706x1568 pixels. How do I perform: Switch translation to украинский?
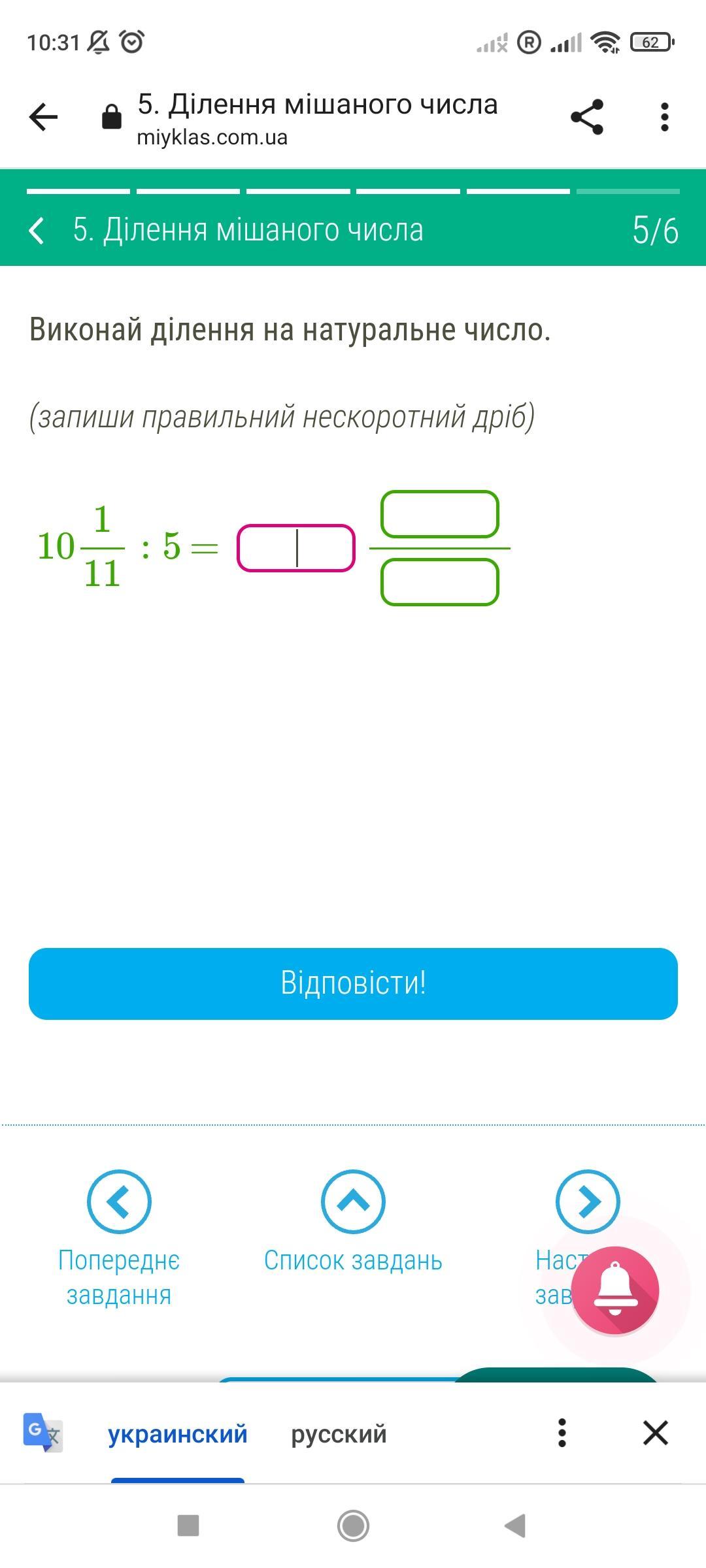point(178,1434)
